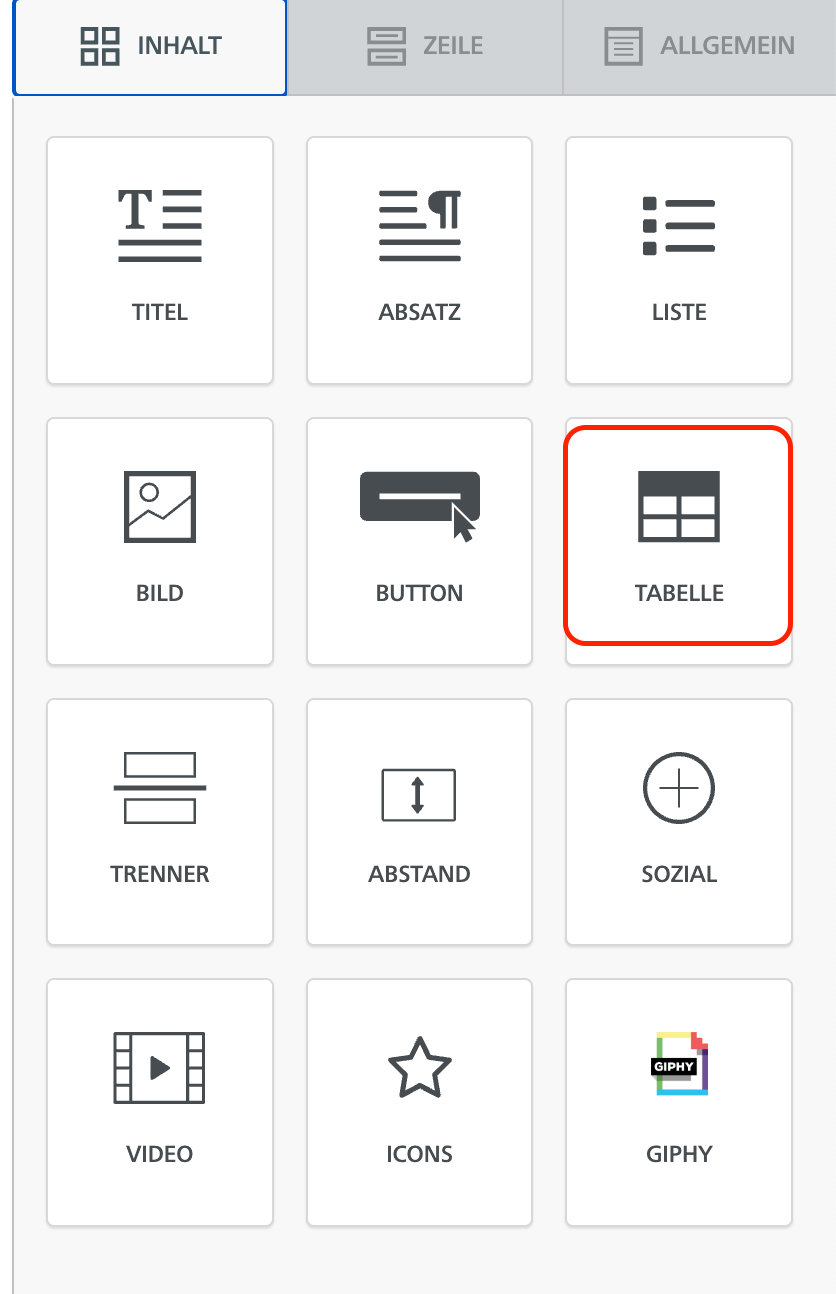Pick the Tabelle block
836x1294 pixels.
click(679, 541)
